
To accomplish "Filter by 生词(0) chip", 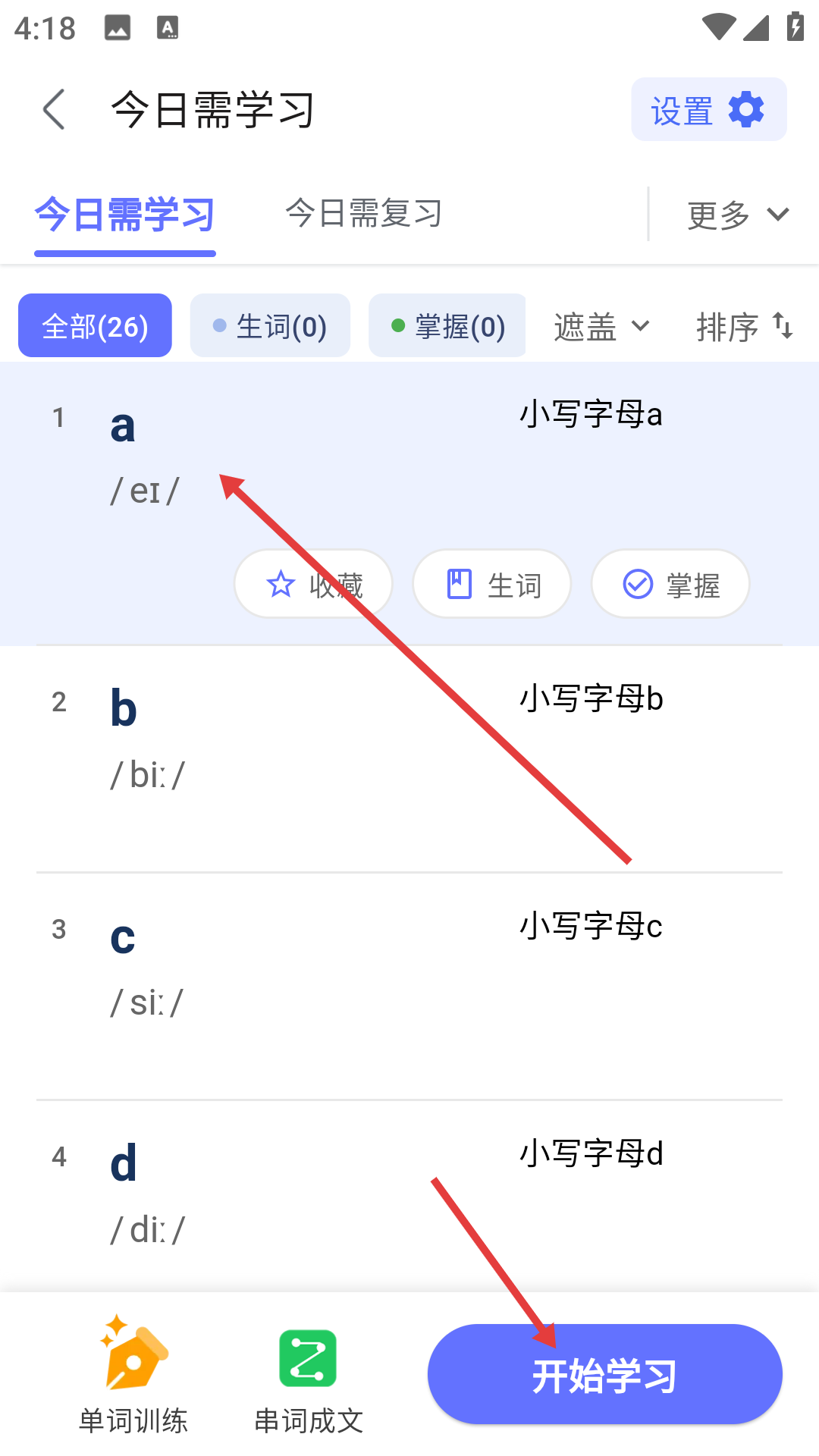I will coord(270,326).
